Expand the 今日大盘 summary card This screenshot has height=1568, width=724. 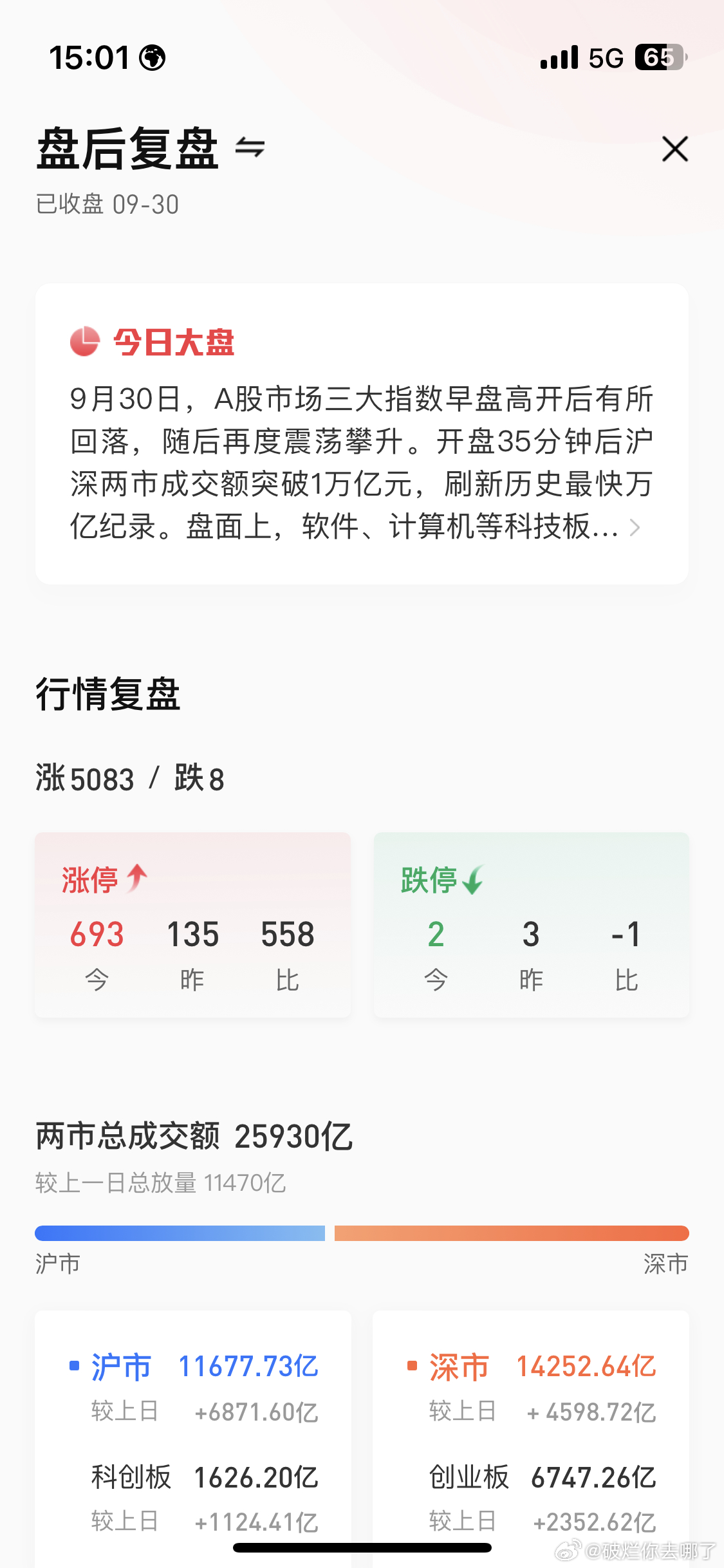tap(362, 434)
